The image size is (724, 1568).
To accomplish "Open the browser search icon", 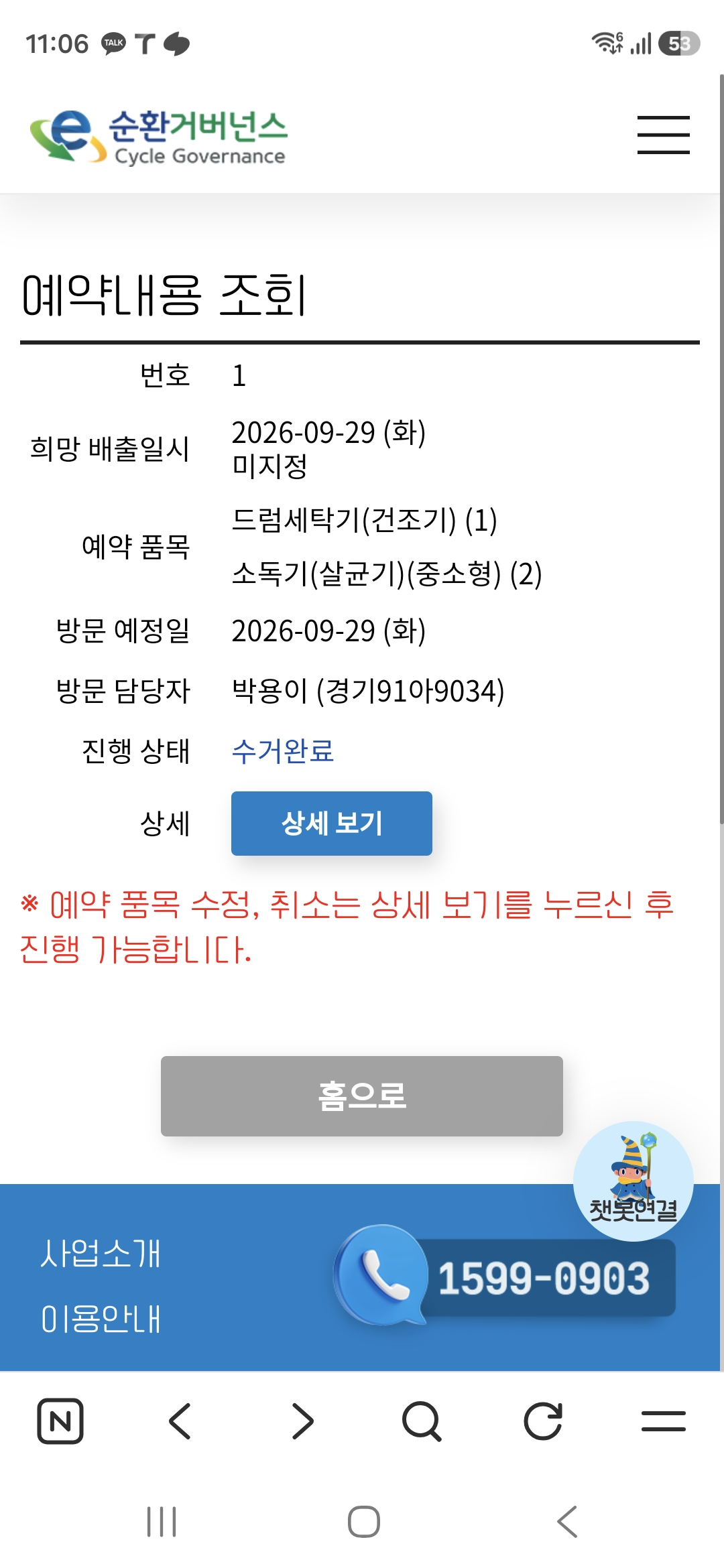I will [x=422, y=1421].
